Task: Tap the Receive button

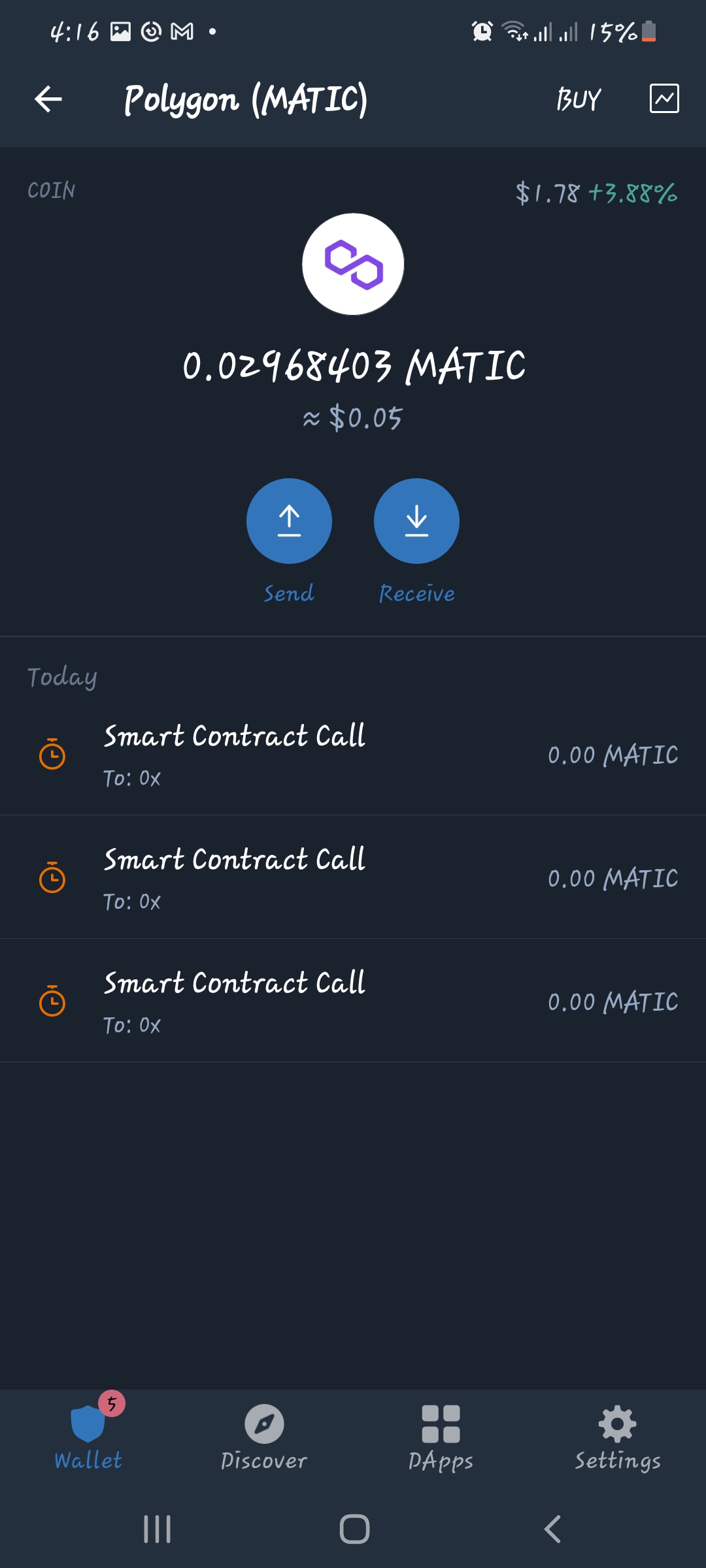Action: [x=416, y=521]
